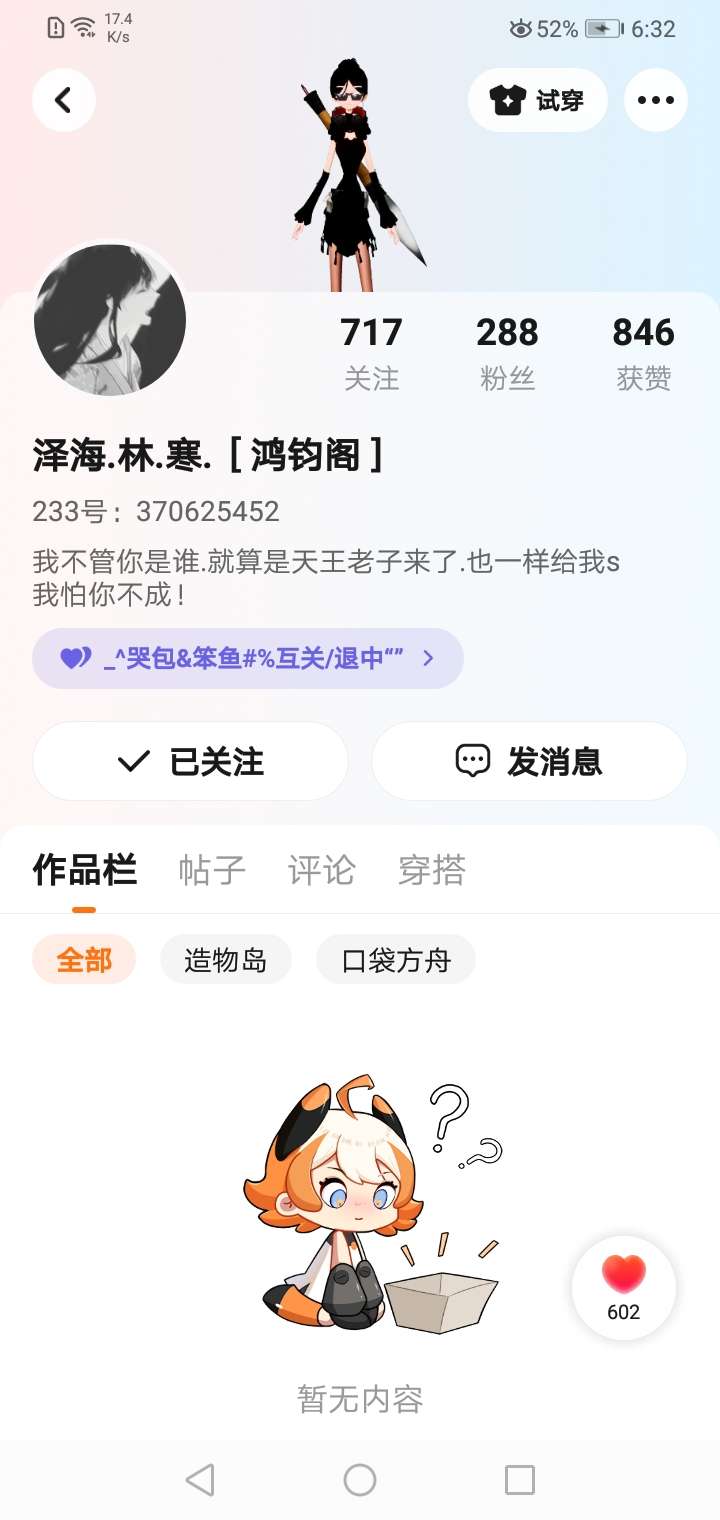
Task: View the 717 关注 following list
Action: pyautogui.click(x=371, y=352)
